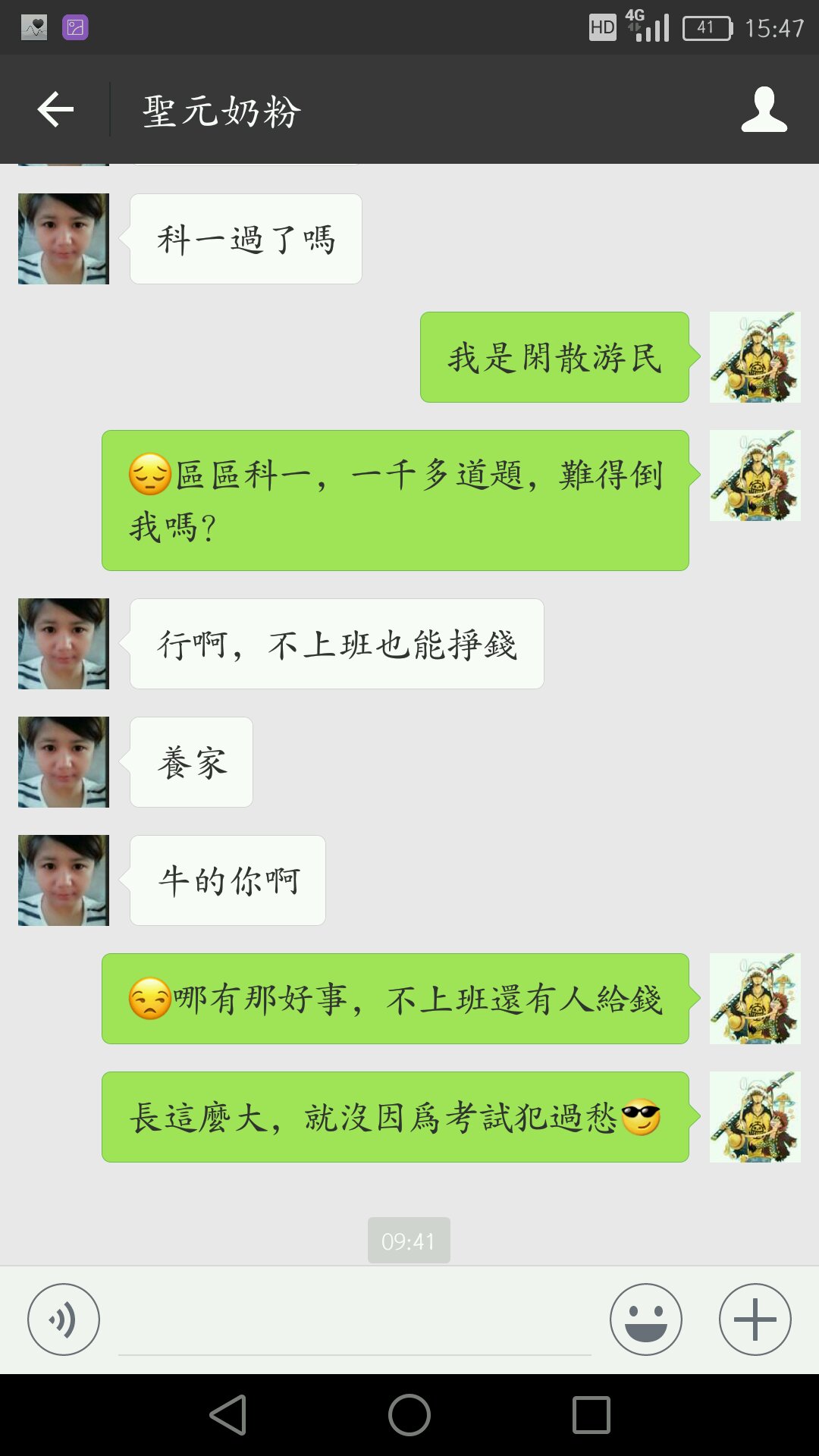Screen dimensions: 819x1456
Task: Tap my avatar beside 我是閑散游民
Action: (x=755, y=357)
